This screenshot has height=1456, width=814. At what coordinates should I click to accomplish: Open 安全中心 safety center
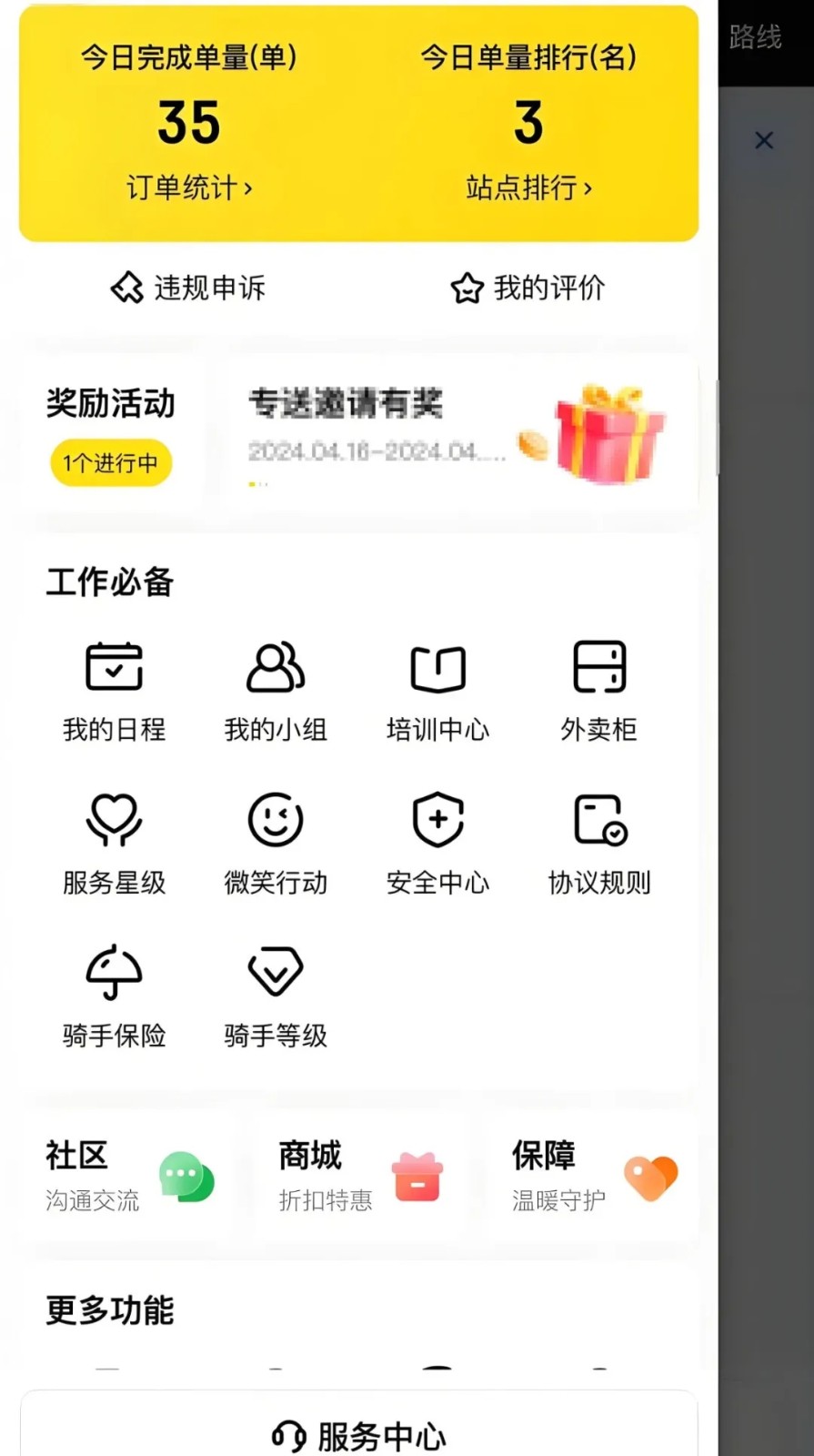(437, 843)
